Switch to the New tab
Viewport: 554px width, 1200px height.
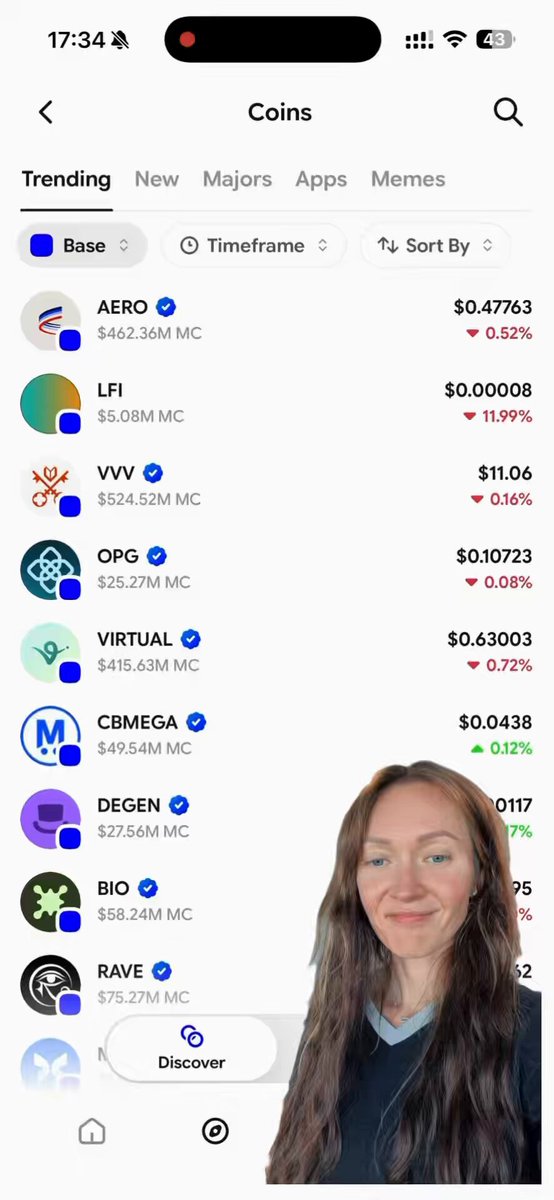click(157, 179)
